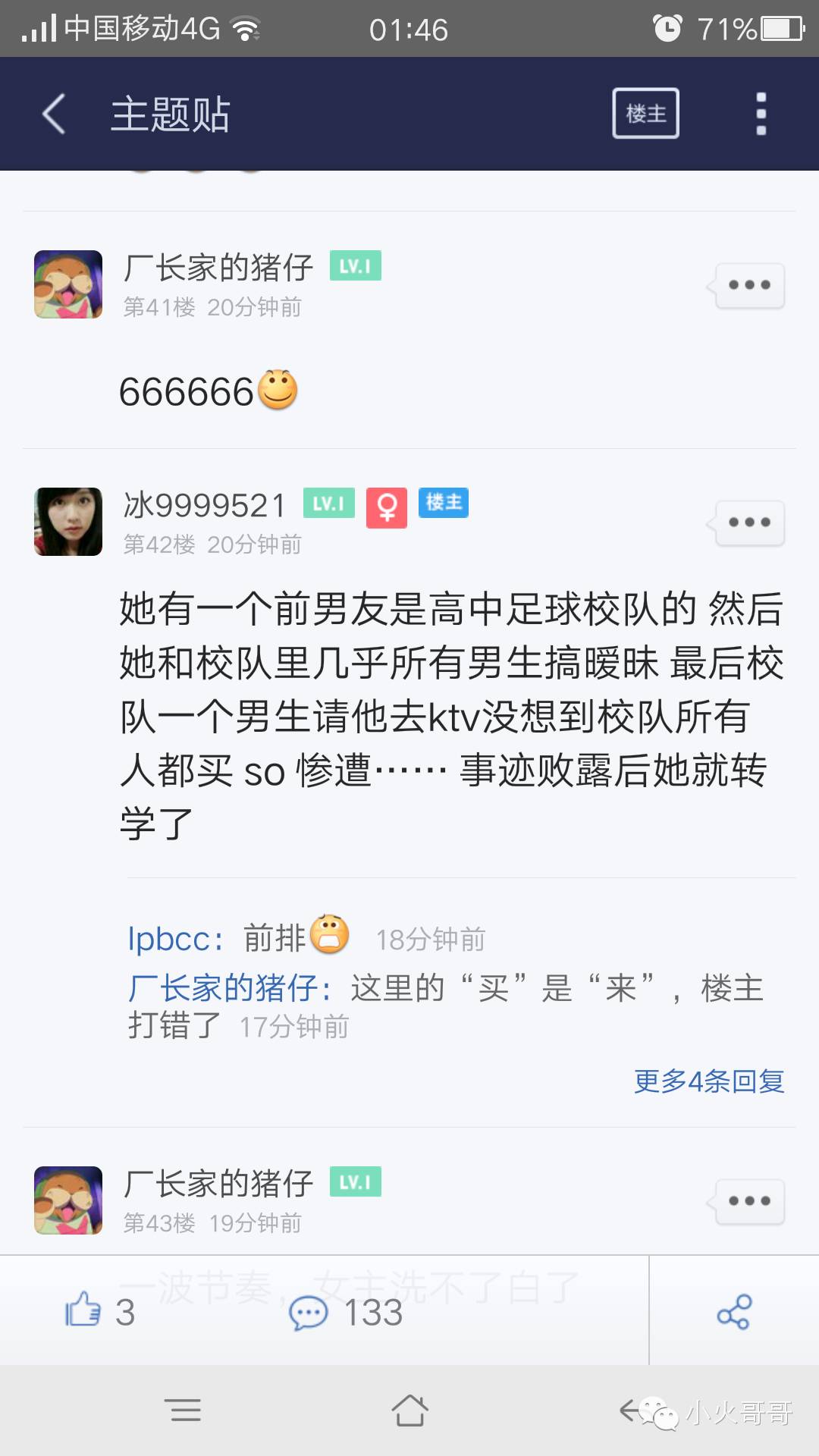Screen dimensions: 819x1456
Task: Open more options for the 第43楼 post
Action: 749,1201
